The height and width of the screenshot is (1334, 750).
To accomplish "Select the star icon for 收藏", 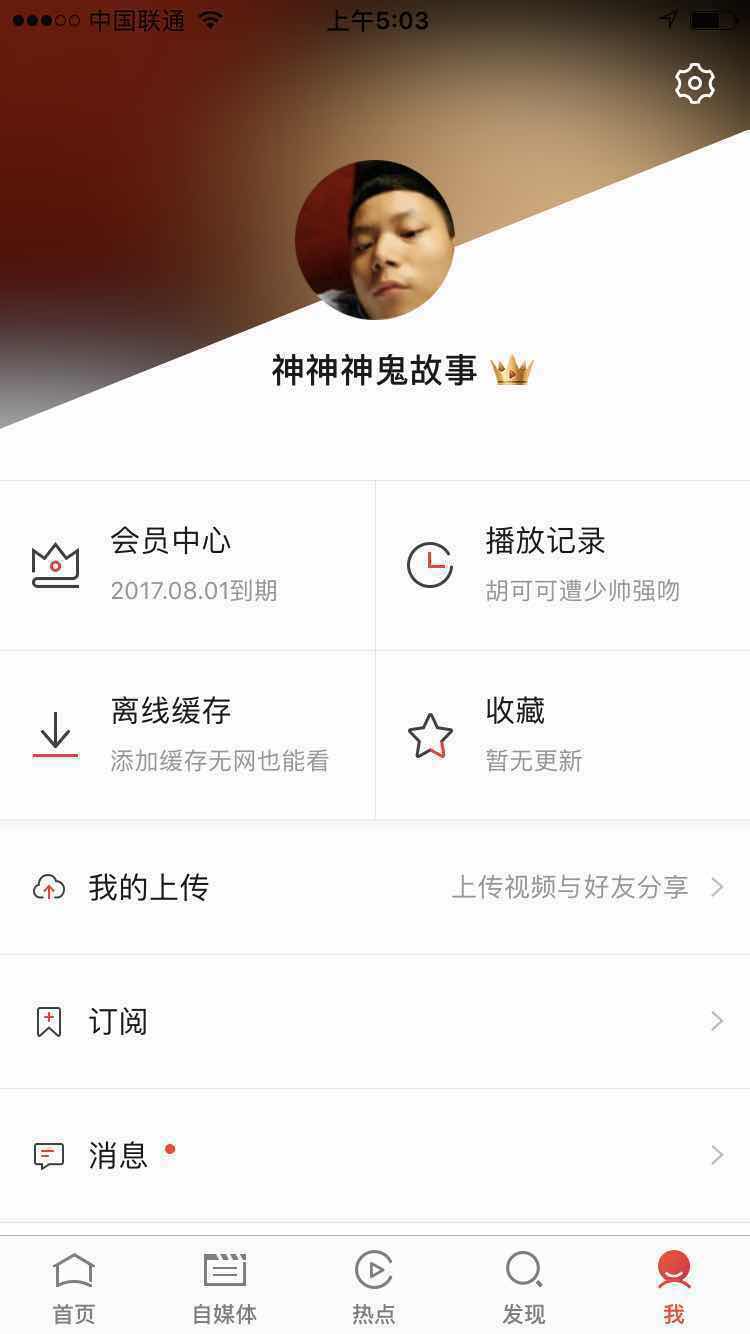I will (x=429, y=735).
